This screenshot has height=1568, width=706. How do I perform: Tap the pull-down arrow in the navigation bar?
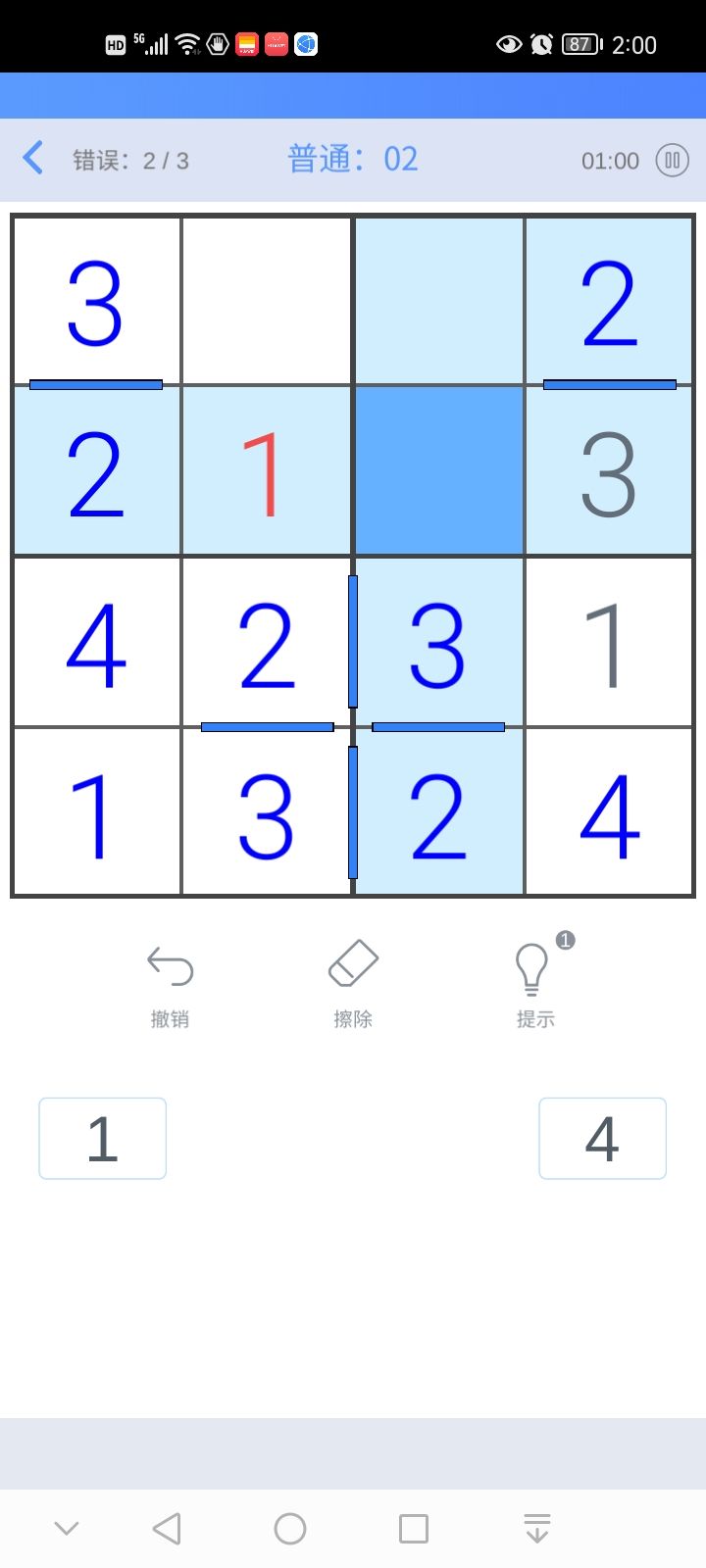coord(536,1527)
